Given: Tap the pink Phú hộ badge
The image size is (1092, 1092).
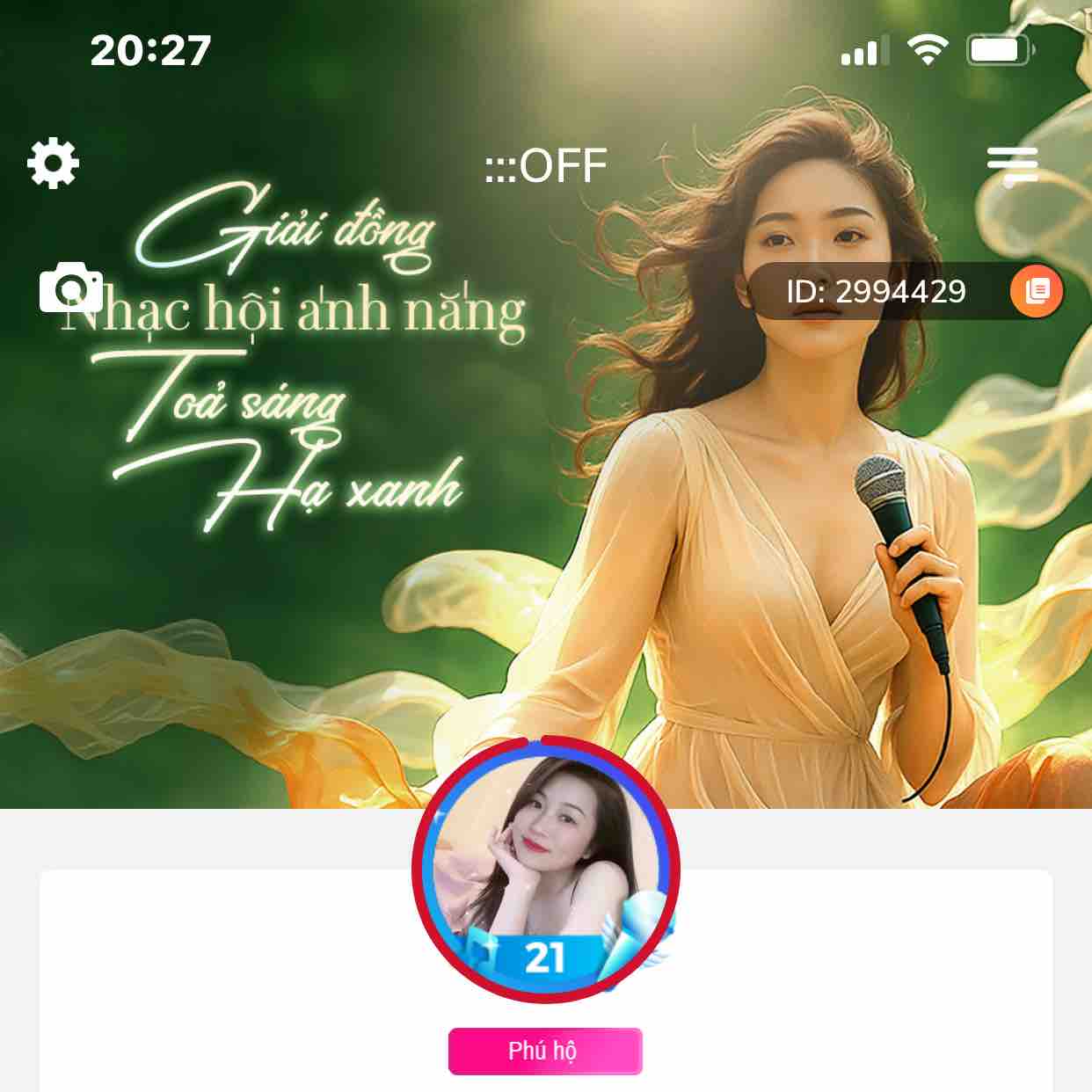Looking at the screenshot, I should click(x=545, y=1051).
